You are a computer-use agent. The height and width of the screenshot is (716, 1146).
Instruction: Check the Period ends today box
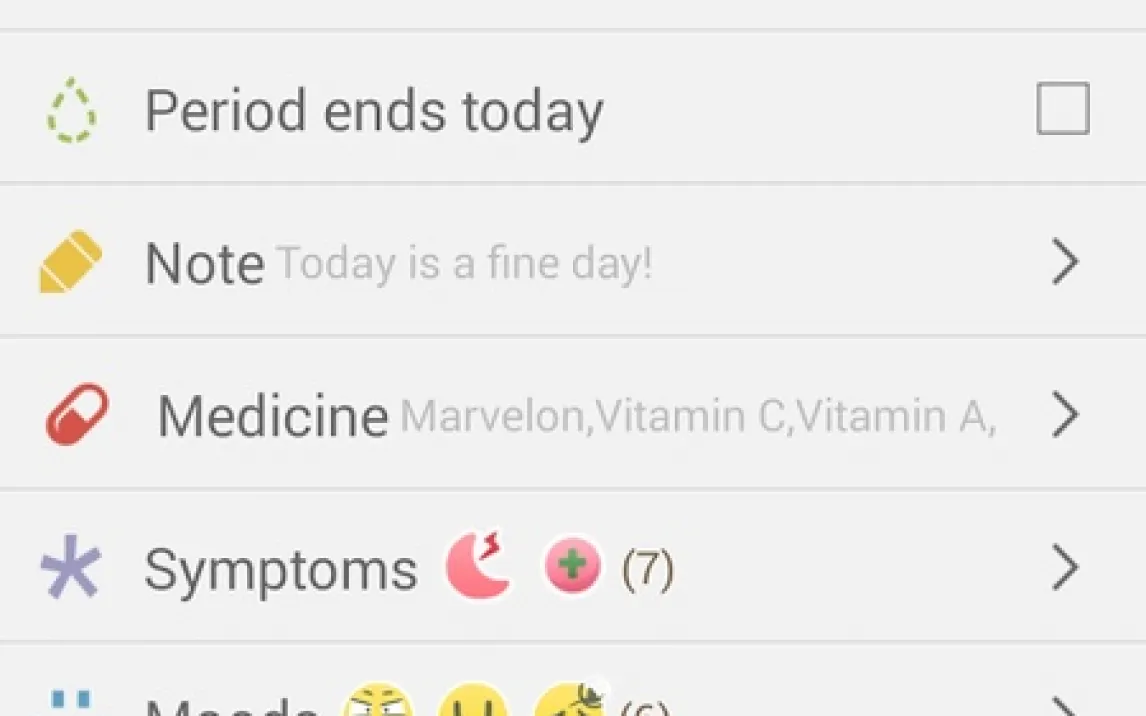[1062, 109]
